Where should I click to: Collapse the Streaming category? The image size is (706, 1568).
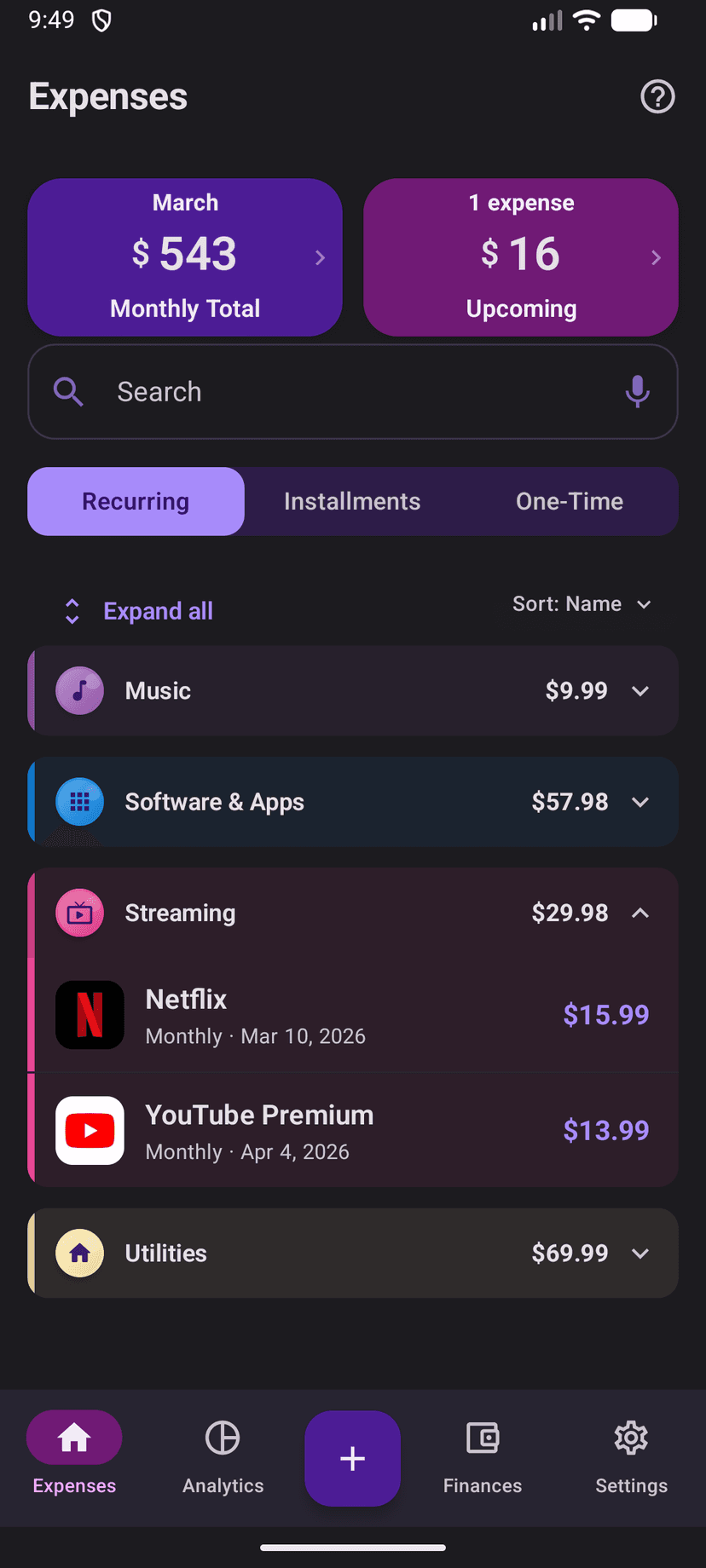[640, 913]
